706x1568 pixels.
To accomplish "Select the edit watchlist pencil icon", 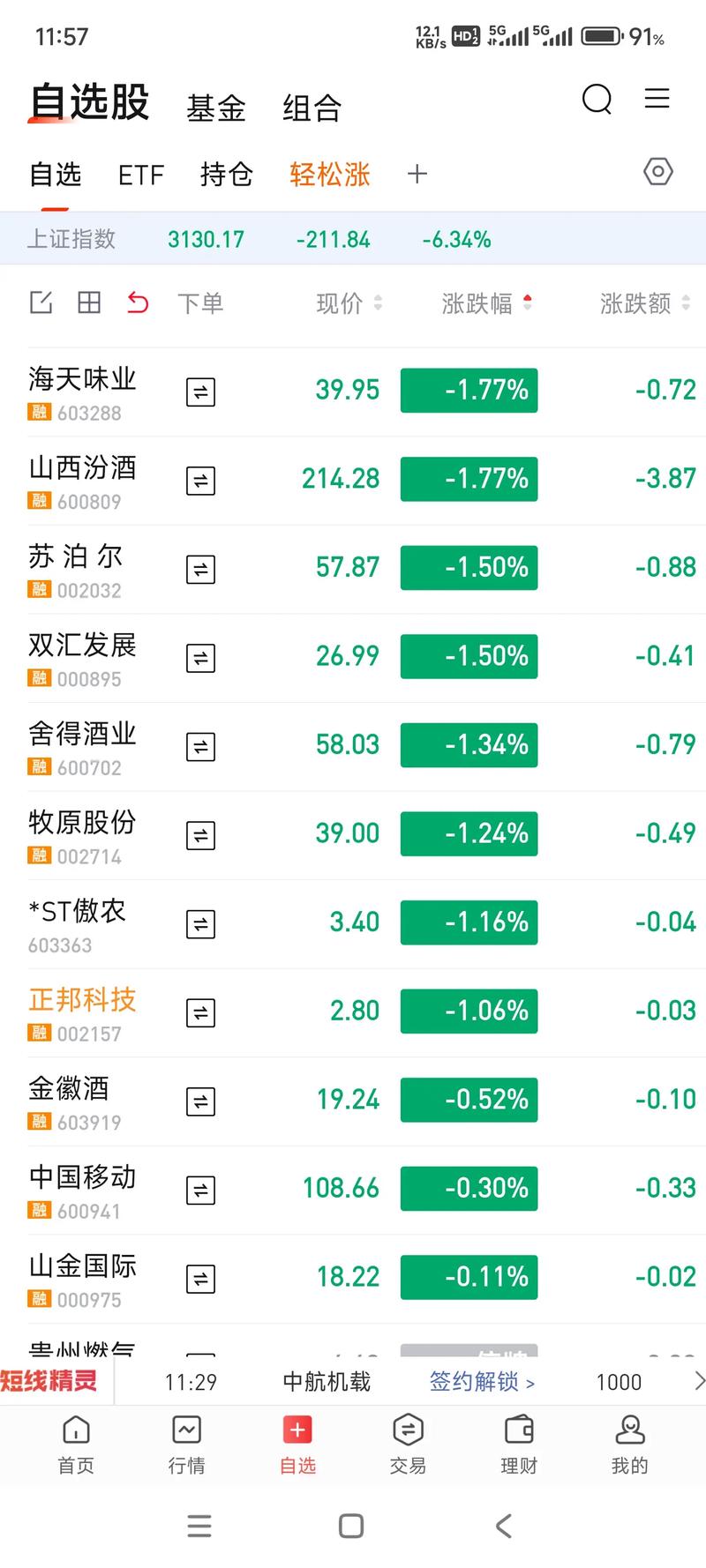I will (x=41, y=302).
